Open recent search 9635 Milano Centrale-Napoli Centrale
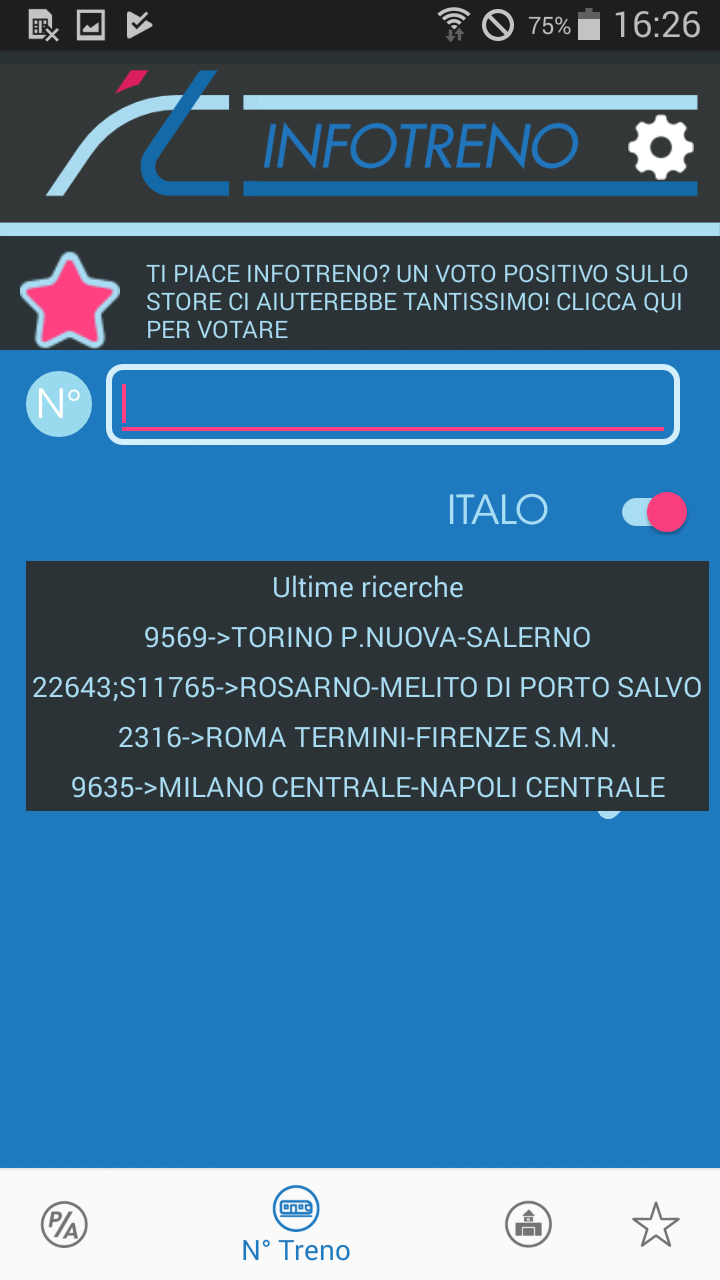This screenshot has height=1280, width=720. click(367, 787)
